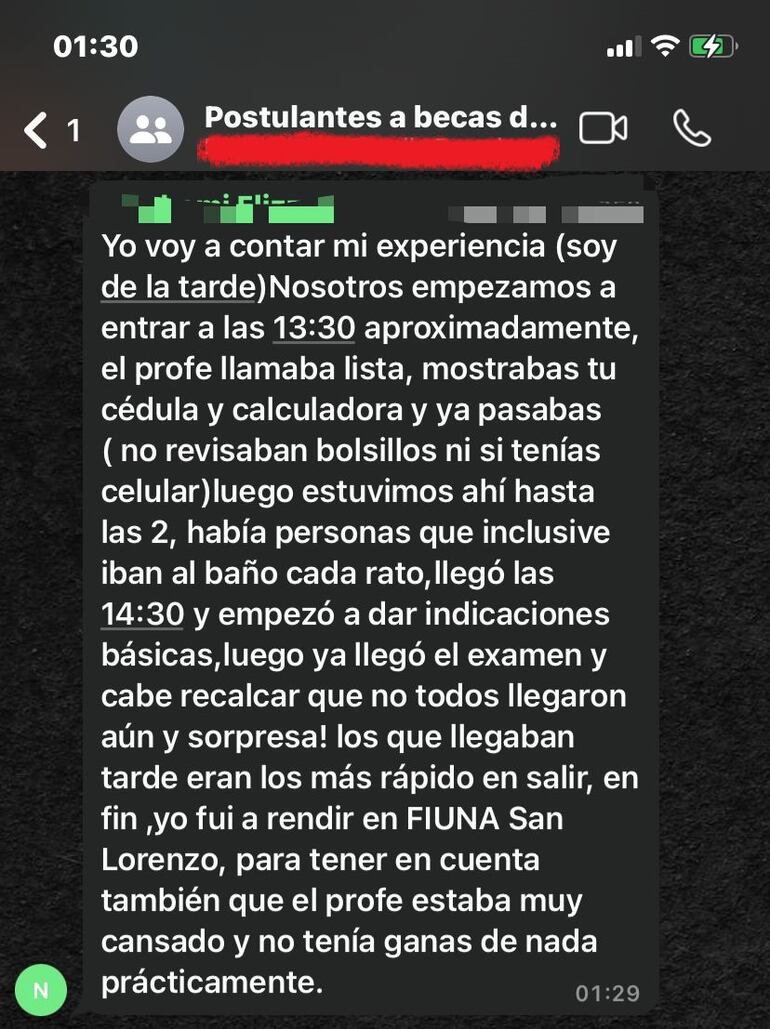The width and height of the screenshot is (770, 1029).
Task: Open the sender's green N avatar
Action: (41, 991)
